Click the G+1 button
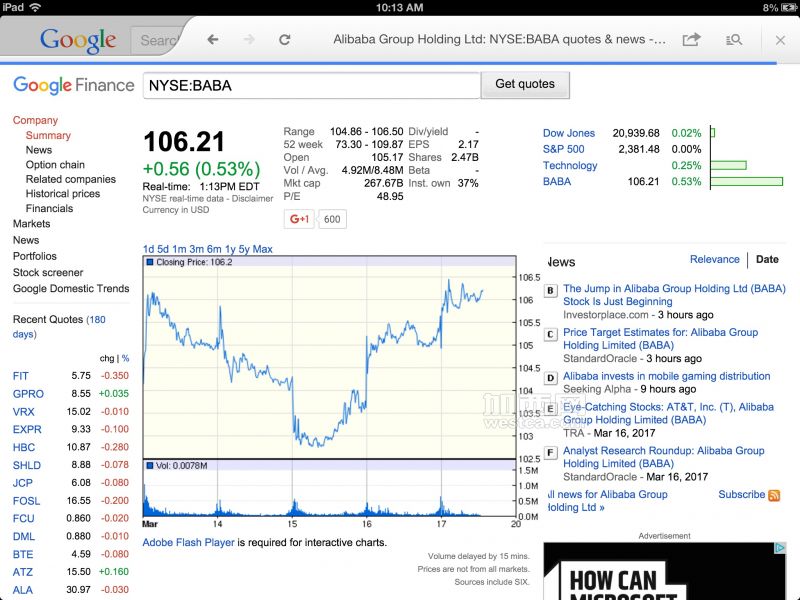 point(299,219)
